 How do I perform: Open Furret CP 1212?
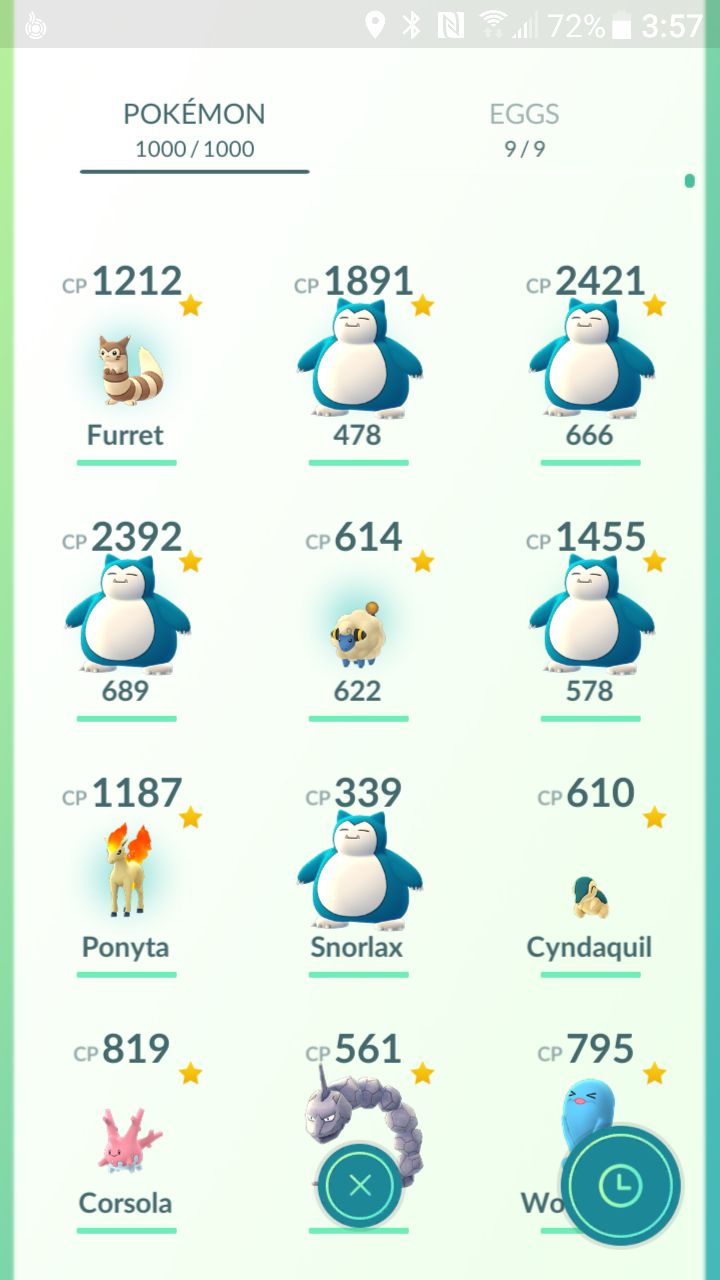(127, 372)
